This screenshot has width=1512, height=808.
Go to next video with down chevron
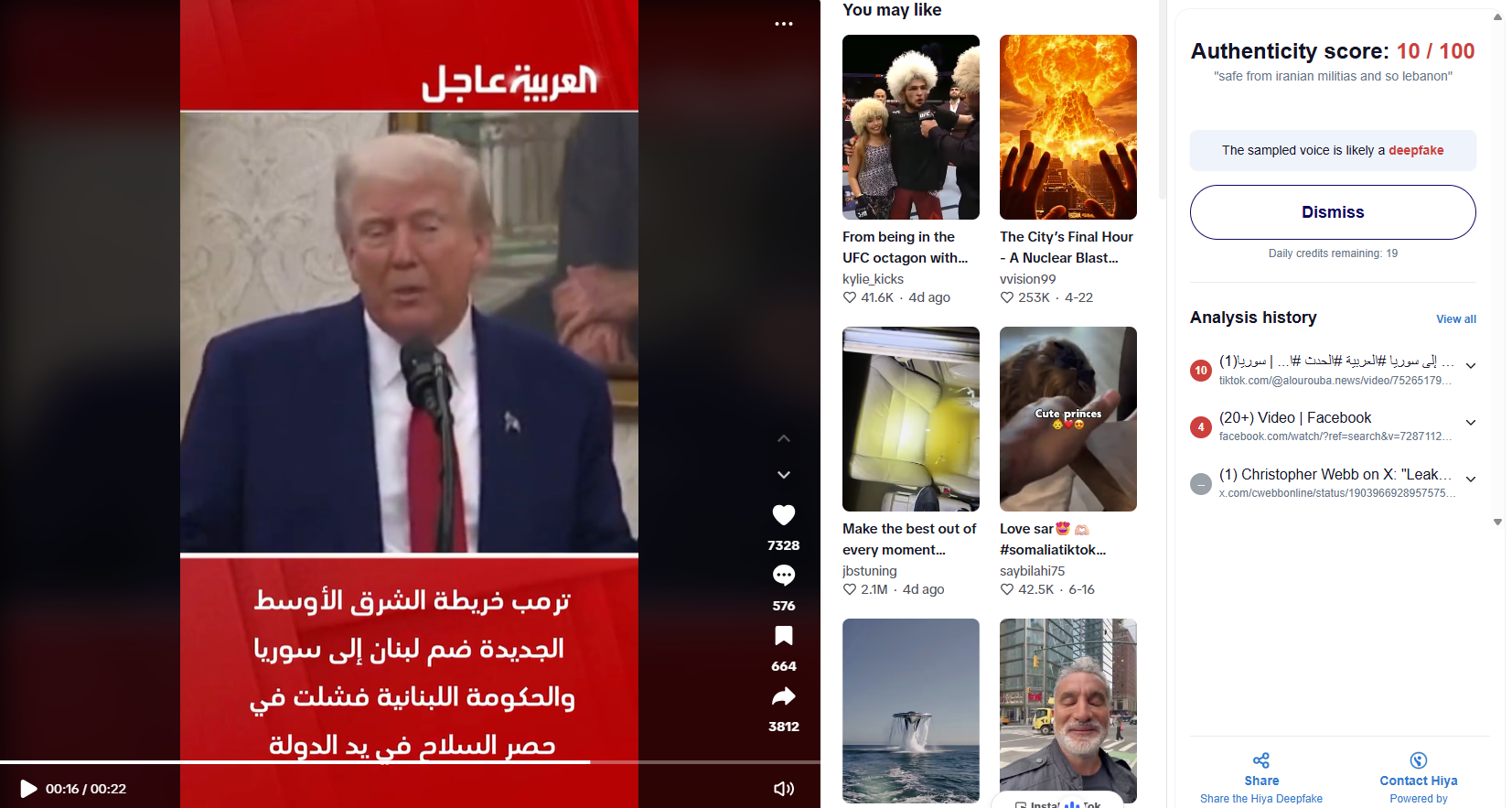[x=784, y=475]
